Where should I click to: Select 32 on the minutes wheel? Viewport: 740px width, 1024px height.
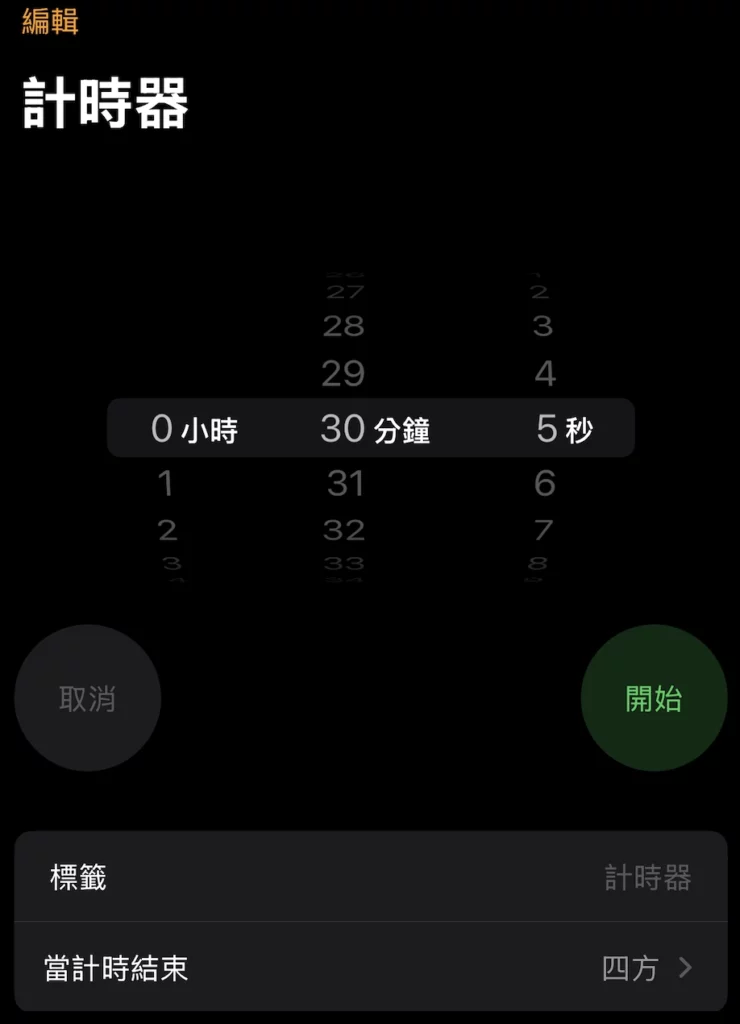(x=345, y=529)
